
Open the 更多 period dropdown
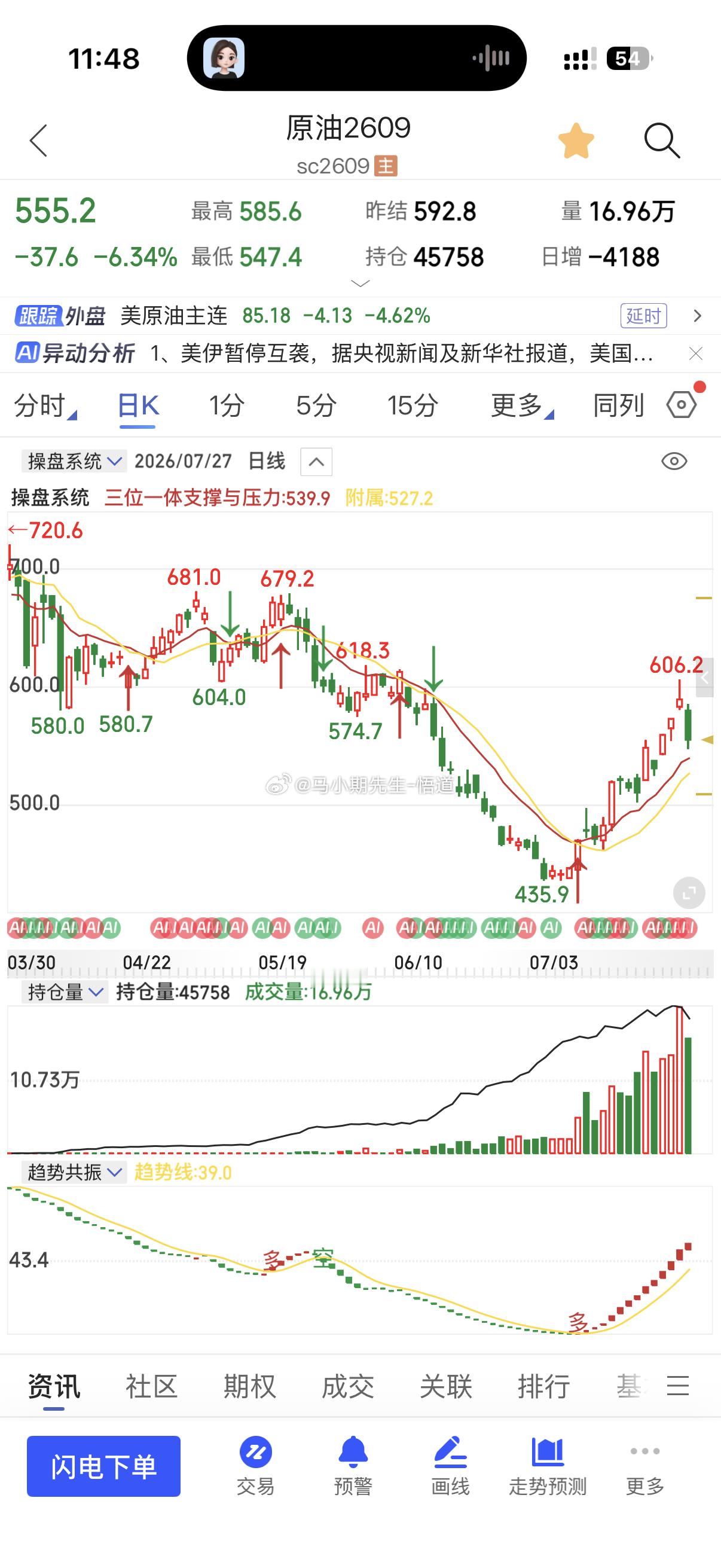coord(522,405)
